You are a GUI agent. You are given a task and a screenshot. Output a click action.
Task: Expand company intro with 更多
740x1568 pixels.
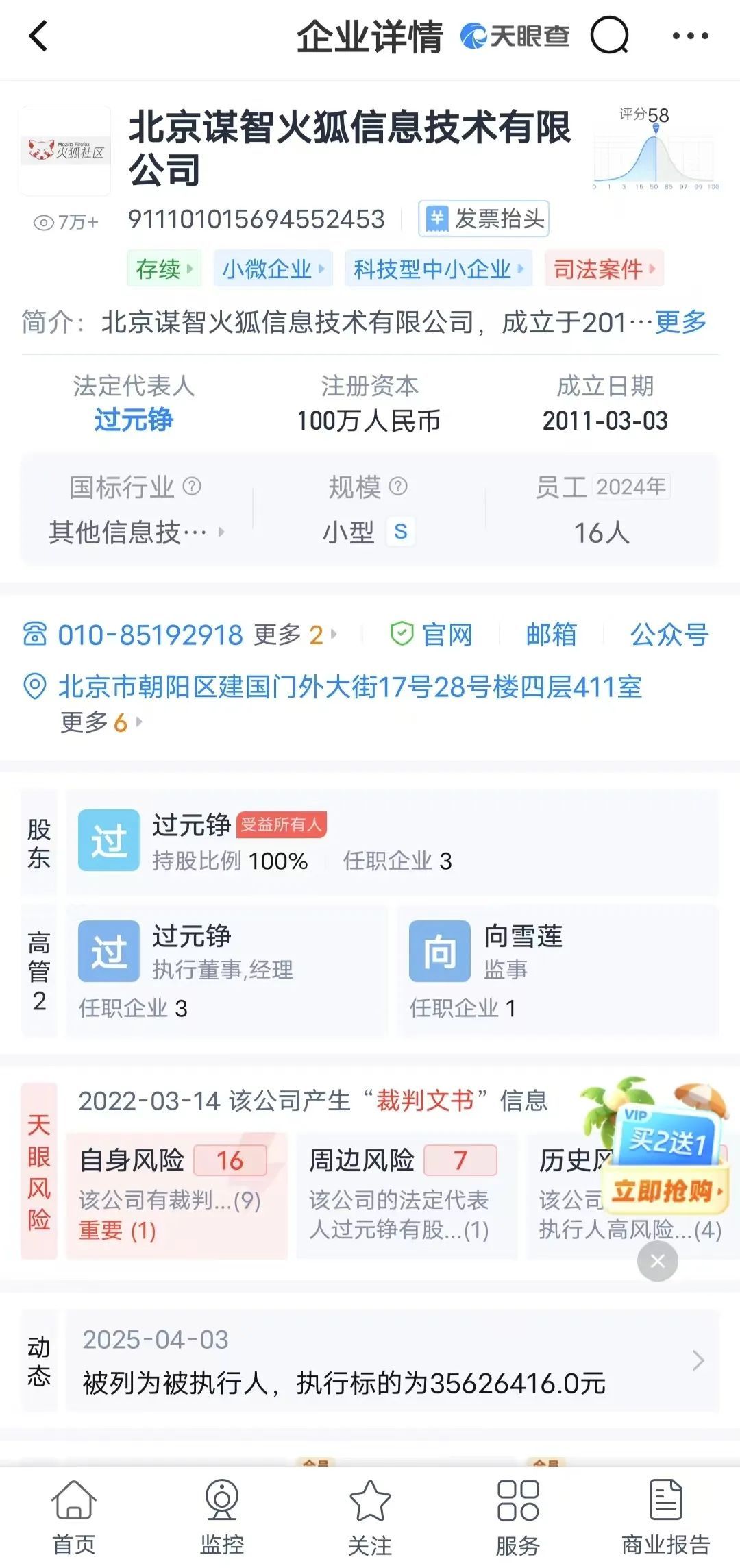pos(680,321)
